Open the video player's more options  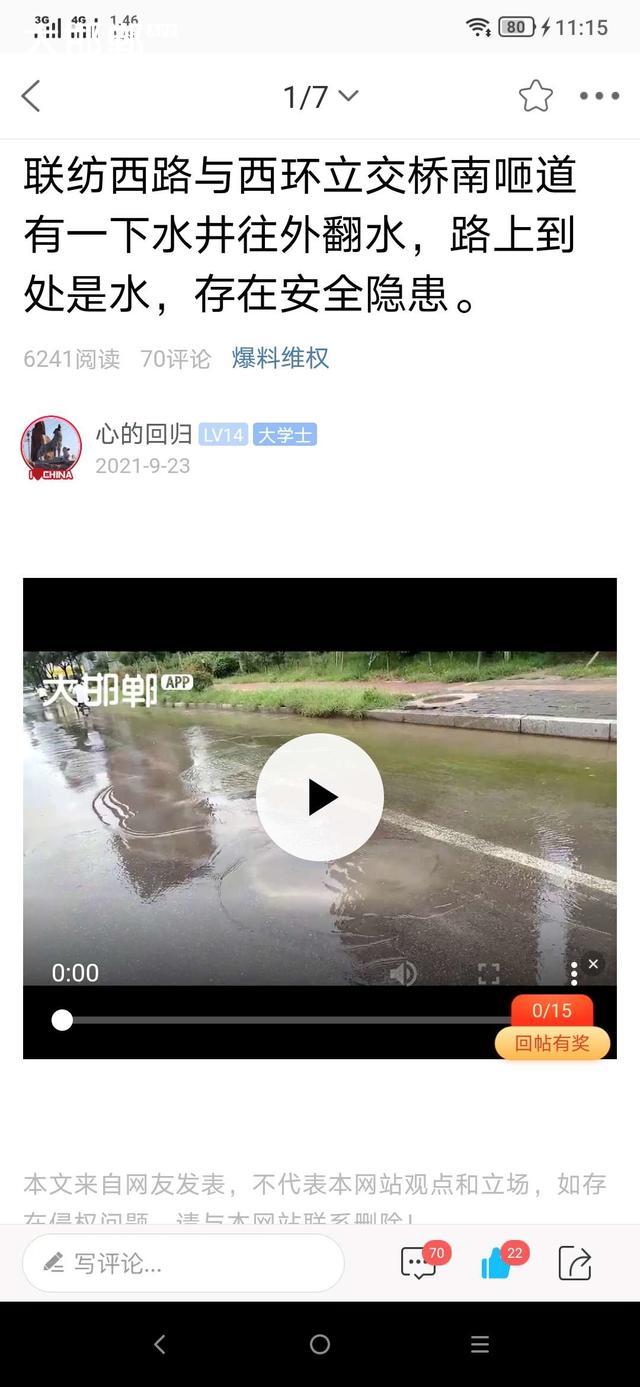[x=573, y=973]
